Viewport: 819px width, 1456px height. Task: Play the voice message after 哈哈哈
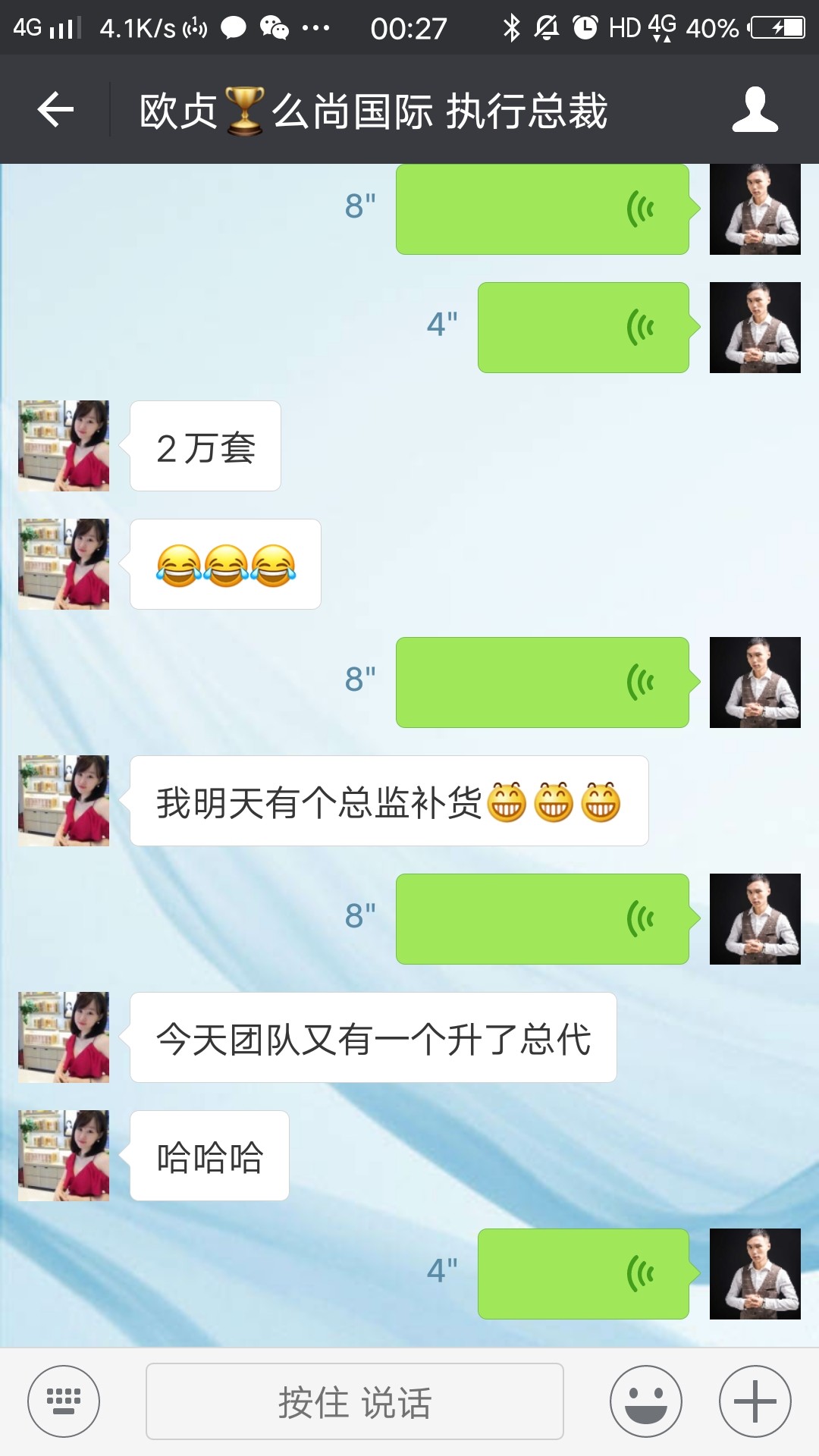tap(582, 1274)
